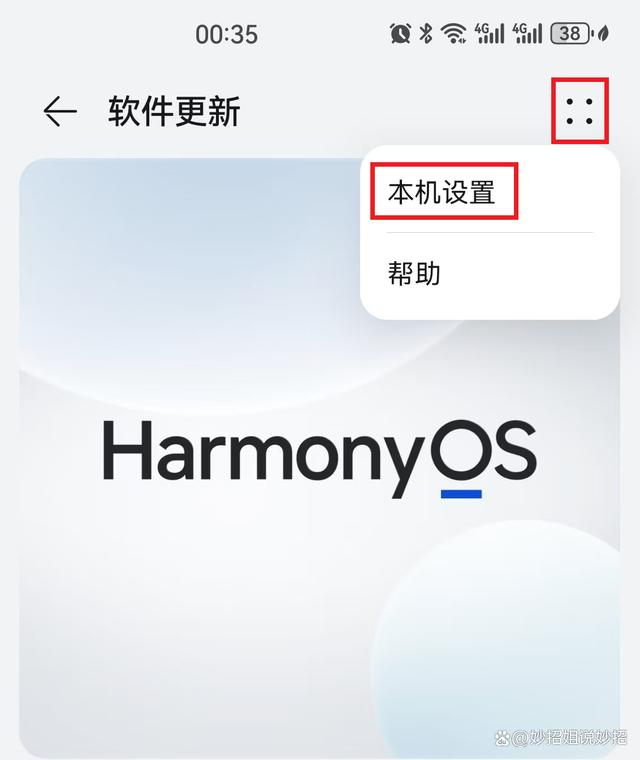Tap the four-dot overflow menu icon
640x760 pixels.
point(579,112)
